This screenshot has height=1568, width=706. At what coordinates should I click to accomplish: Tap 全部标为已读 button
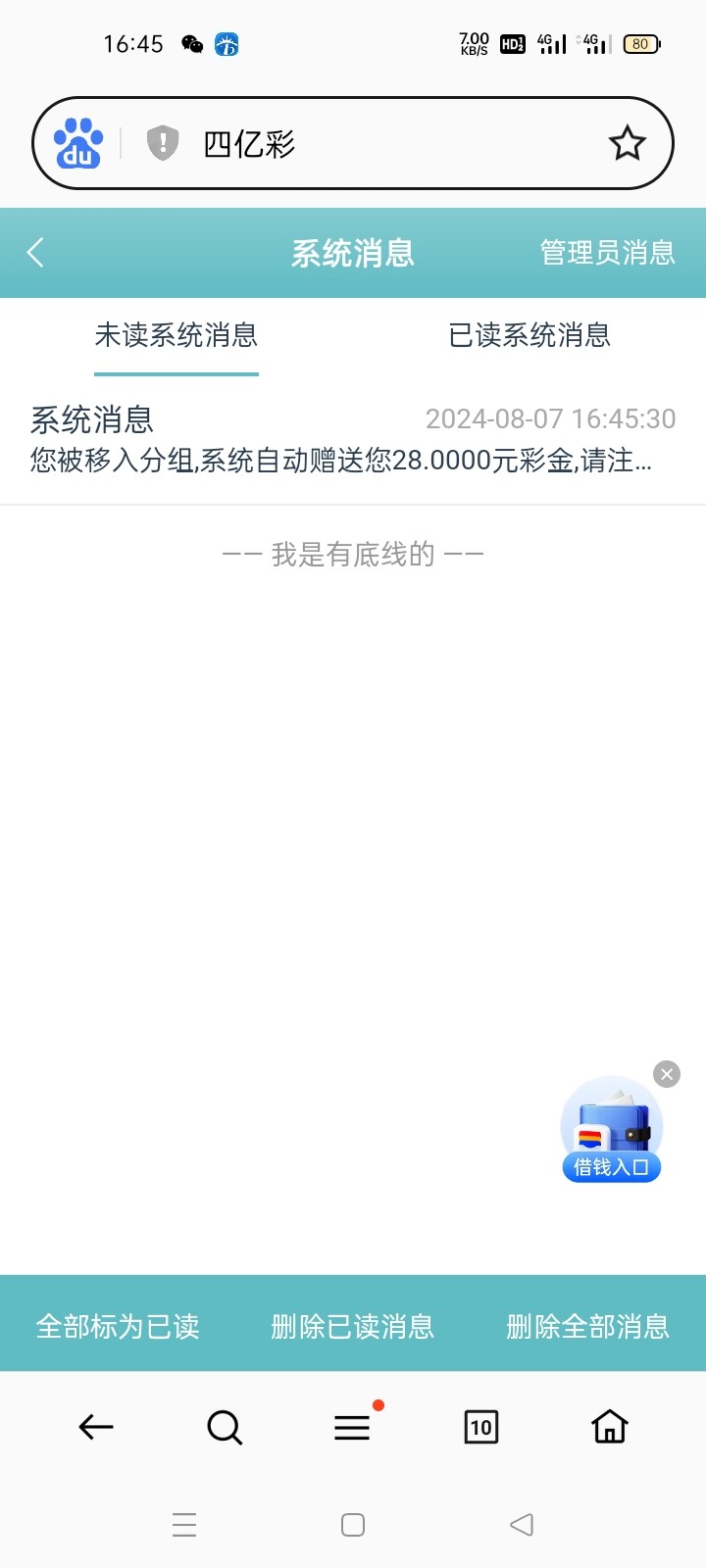118,1326
